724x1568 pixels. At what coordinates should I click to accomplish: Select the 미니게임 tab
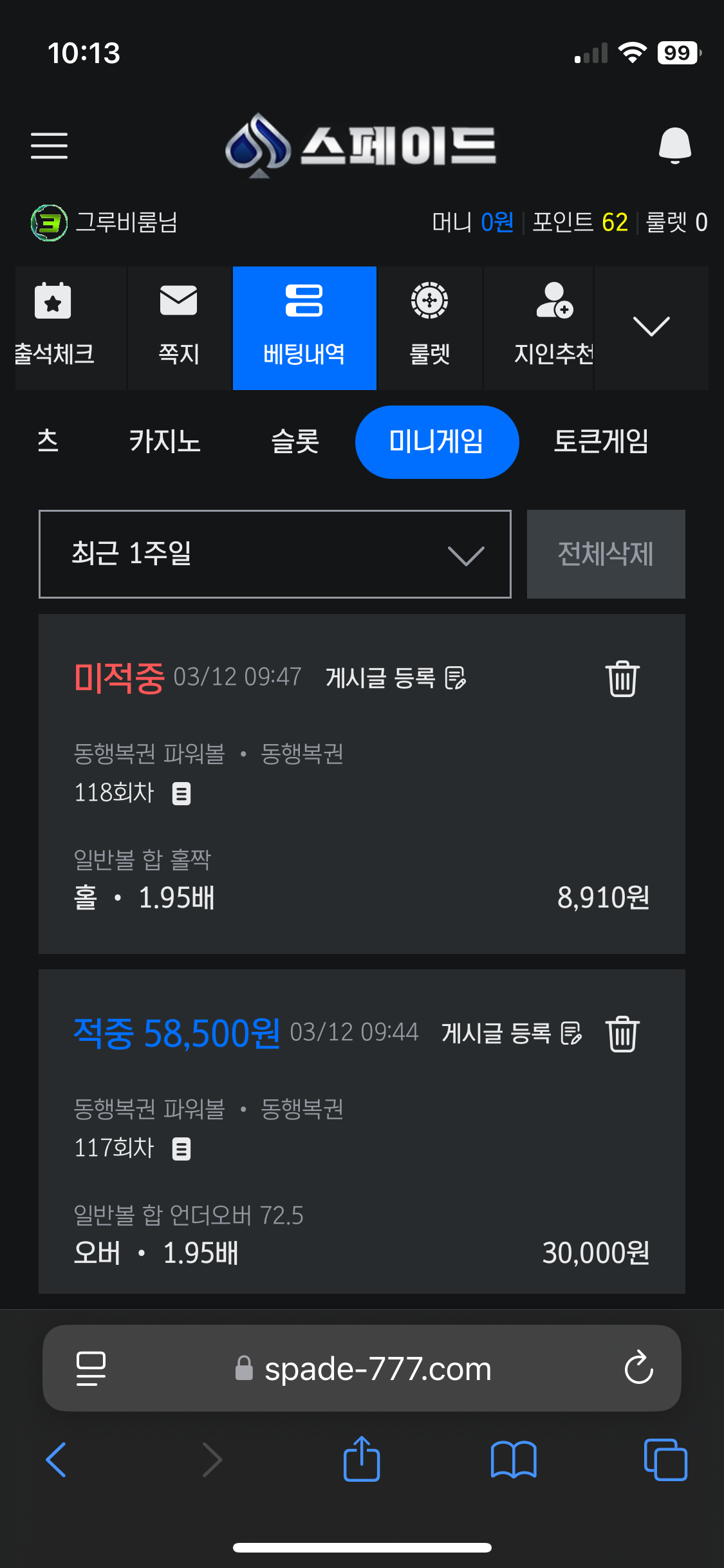pyautogui.click(x=437, y=442)
